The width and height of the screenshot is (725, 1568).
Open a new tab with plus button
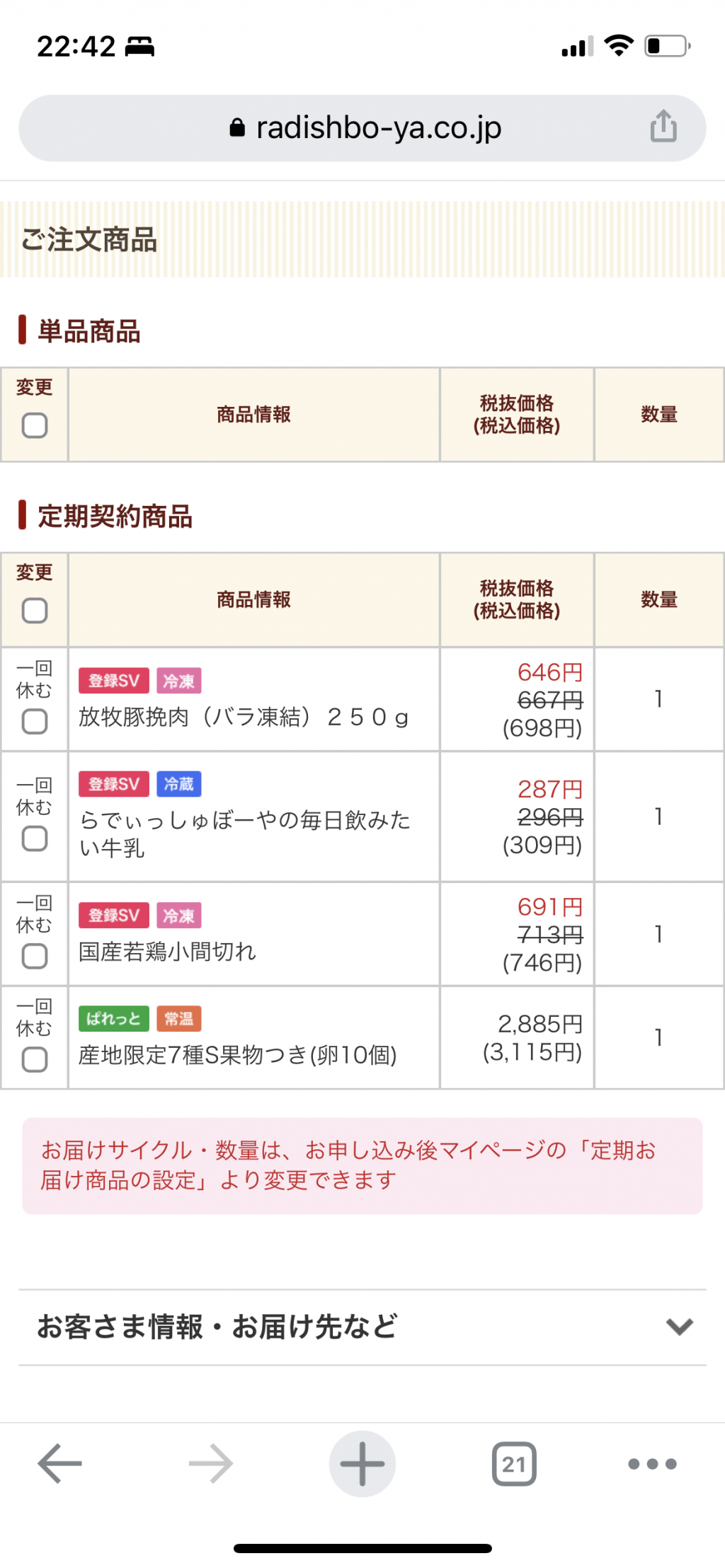click(x=362, y=1463)
